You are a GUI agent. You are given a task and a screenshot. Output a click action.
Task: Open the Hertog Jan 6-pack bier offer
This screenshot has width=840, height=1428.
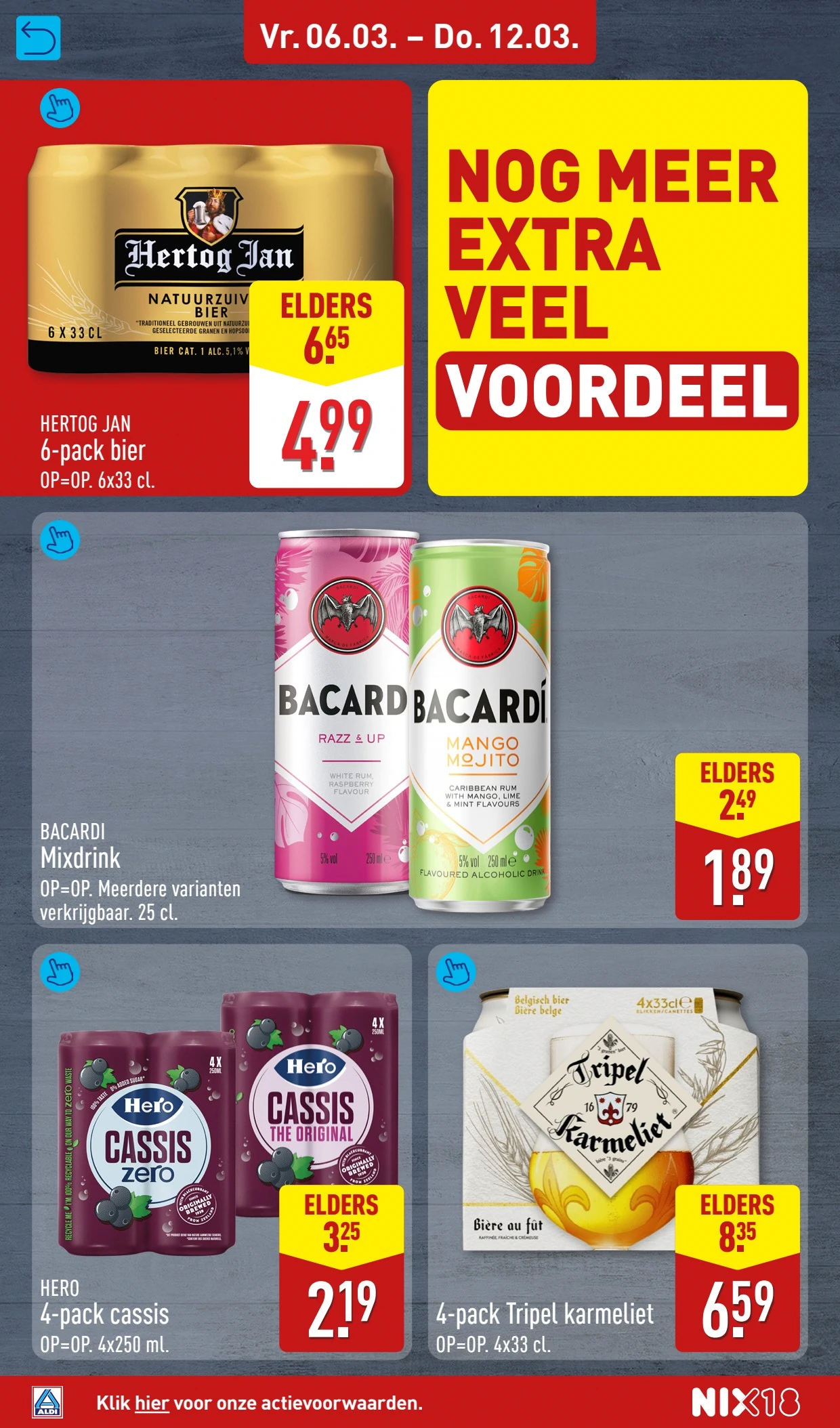(x=60, y=108)
